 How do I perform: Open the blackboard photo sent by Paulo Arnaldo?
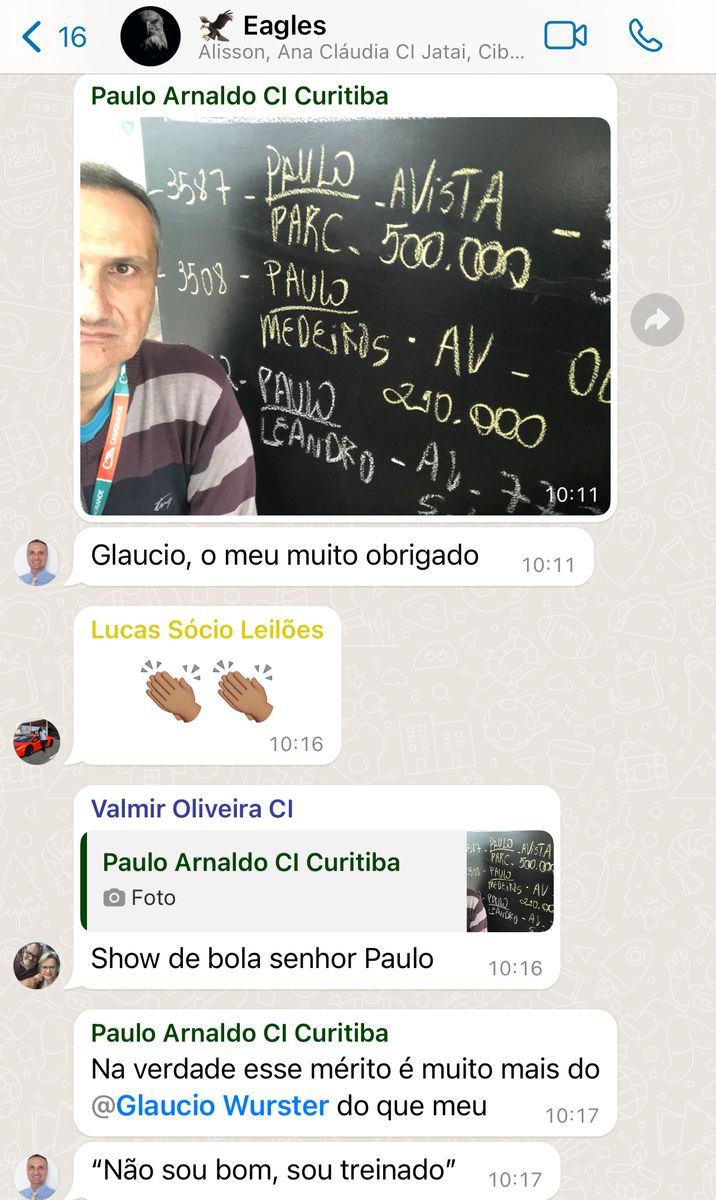pyautogui.click(x=345, y=316)
